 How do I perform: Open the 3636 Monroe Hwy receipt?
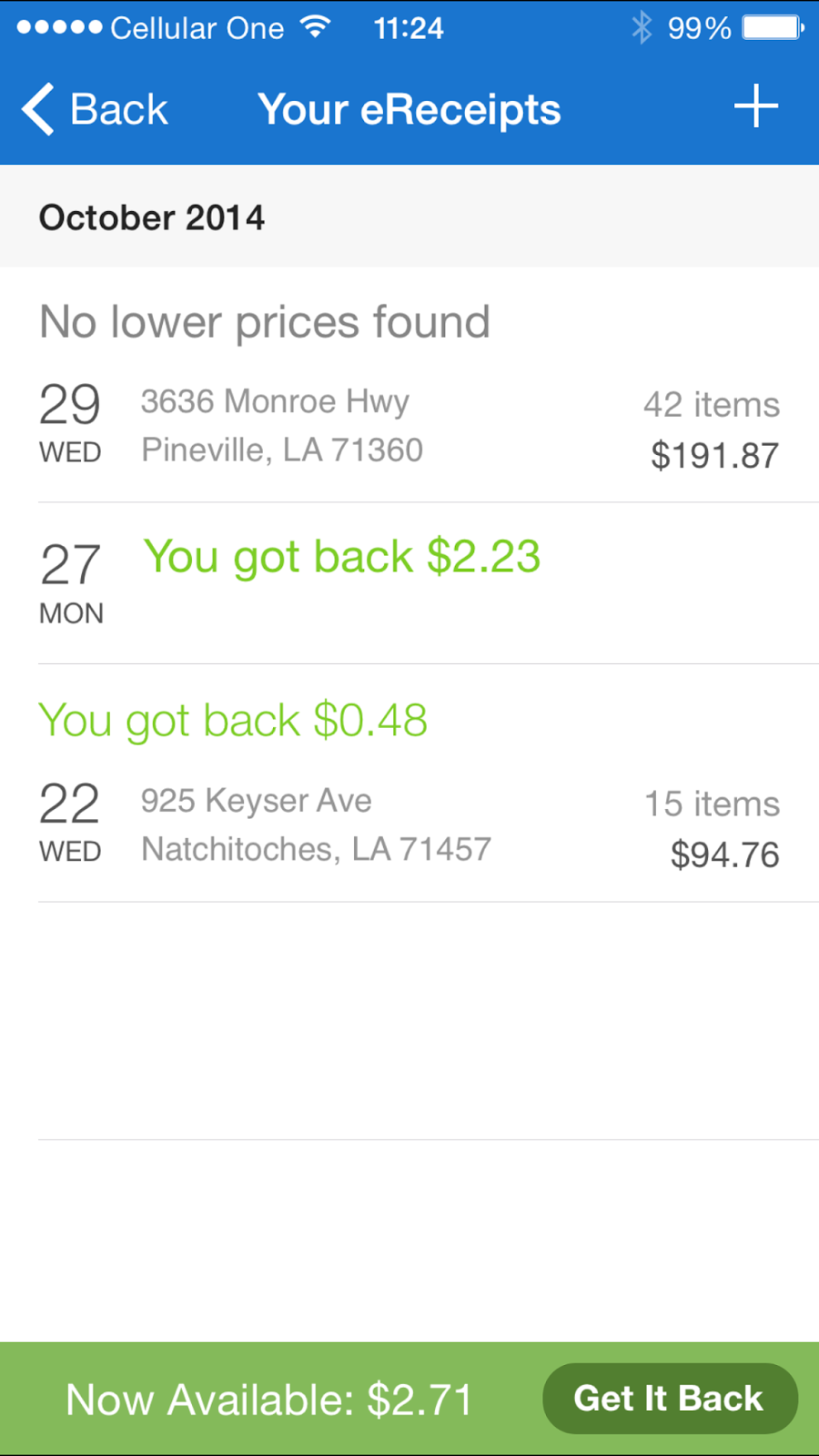409,386
